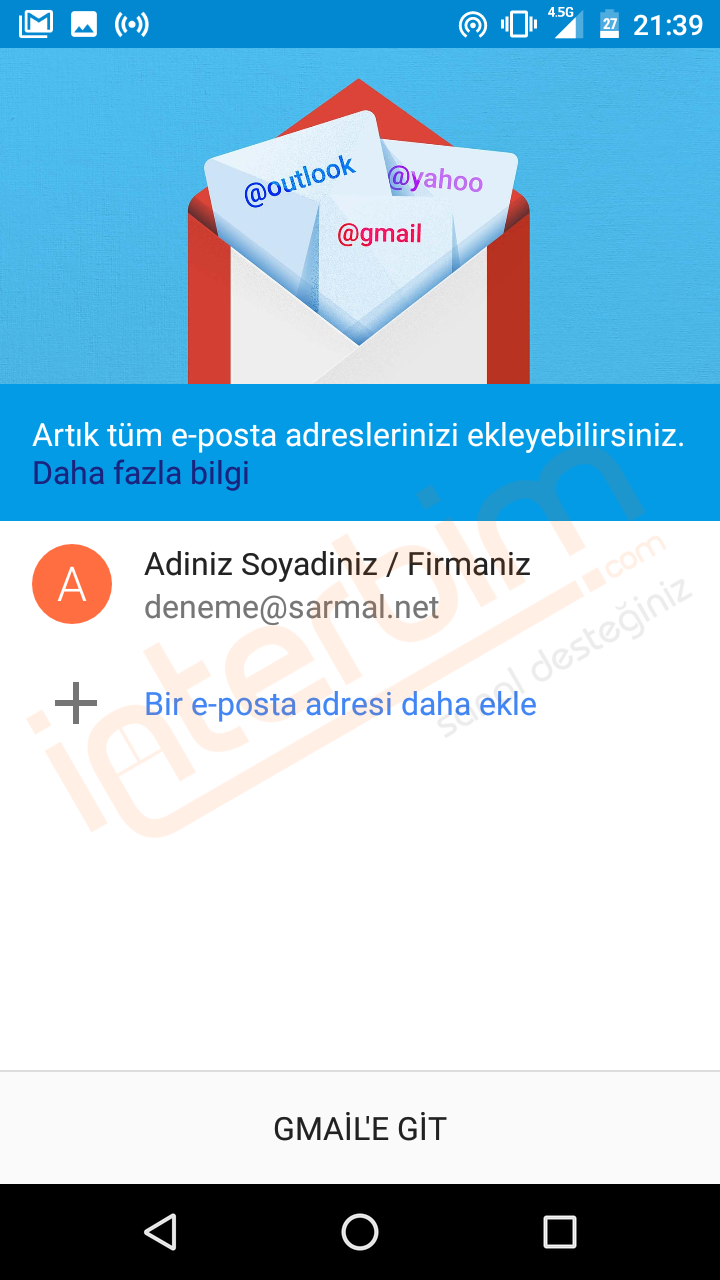720x1280 pixels.
Task: Tap Bir e-posta adresi daha ekle
Action: click(340, 704)
